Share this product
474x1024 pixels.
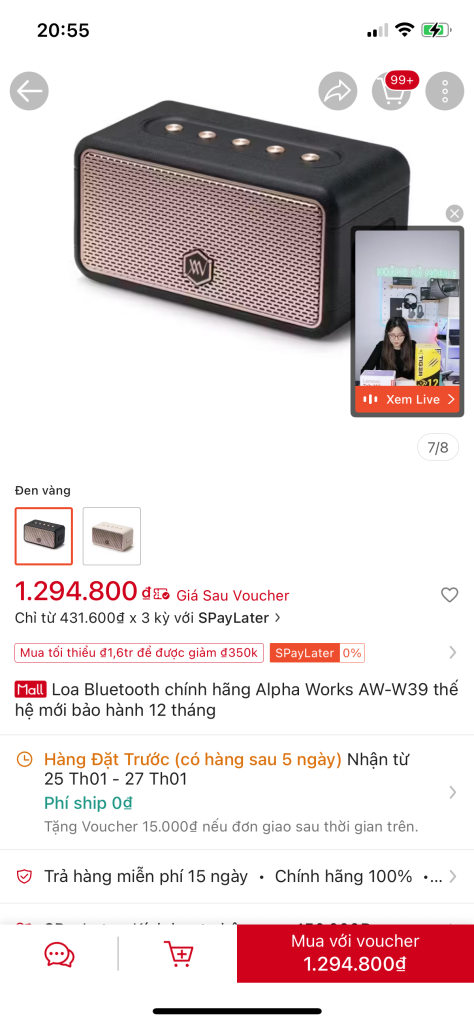[x=338, y=91]
